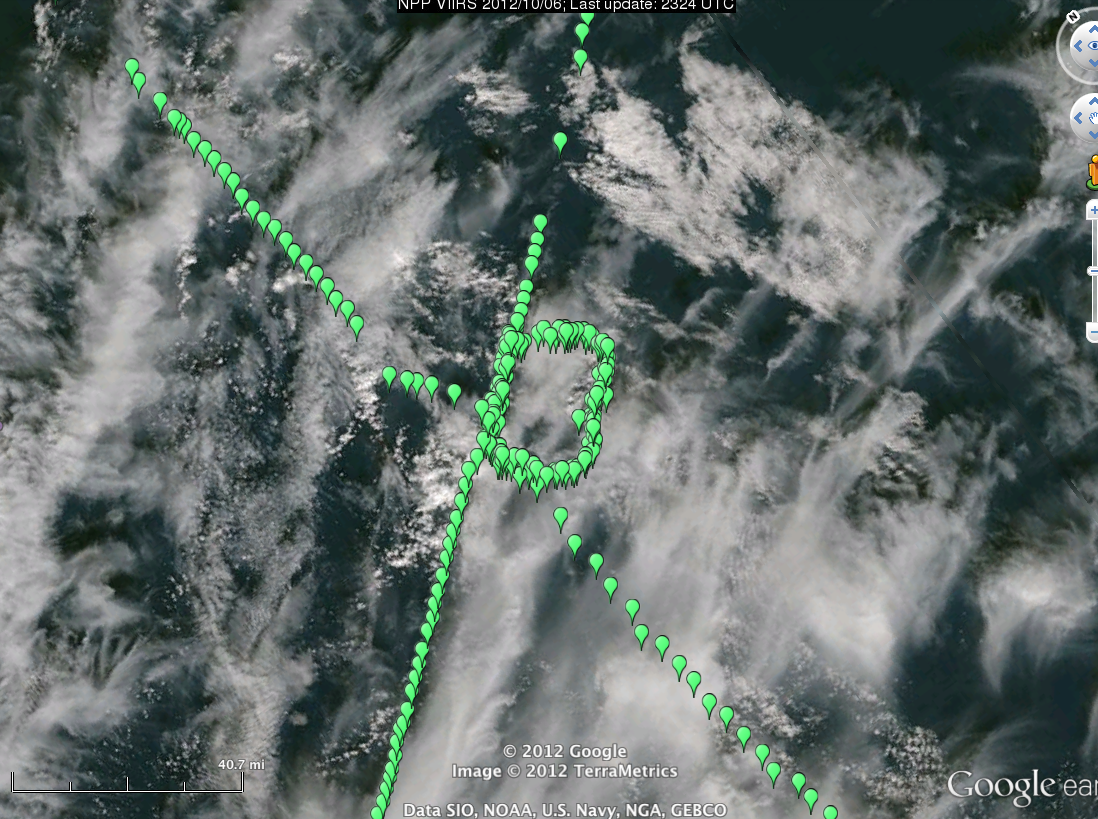Pan the map down with the hand control arrow
The height and width of the screenshot is (819, 1098).
click(1093, 135)
